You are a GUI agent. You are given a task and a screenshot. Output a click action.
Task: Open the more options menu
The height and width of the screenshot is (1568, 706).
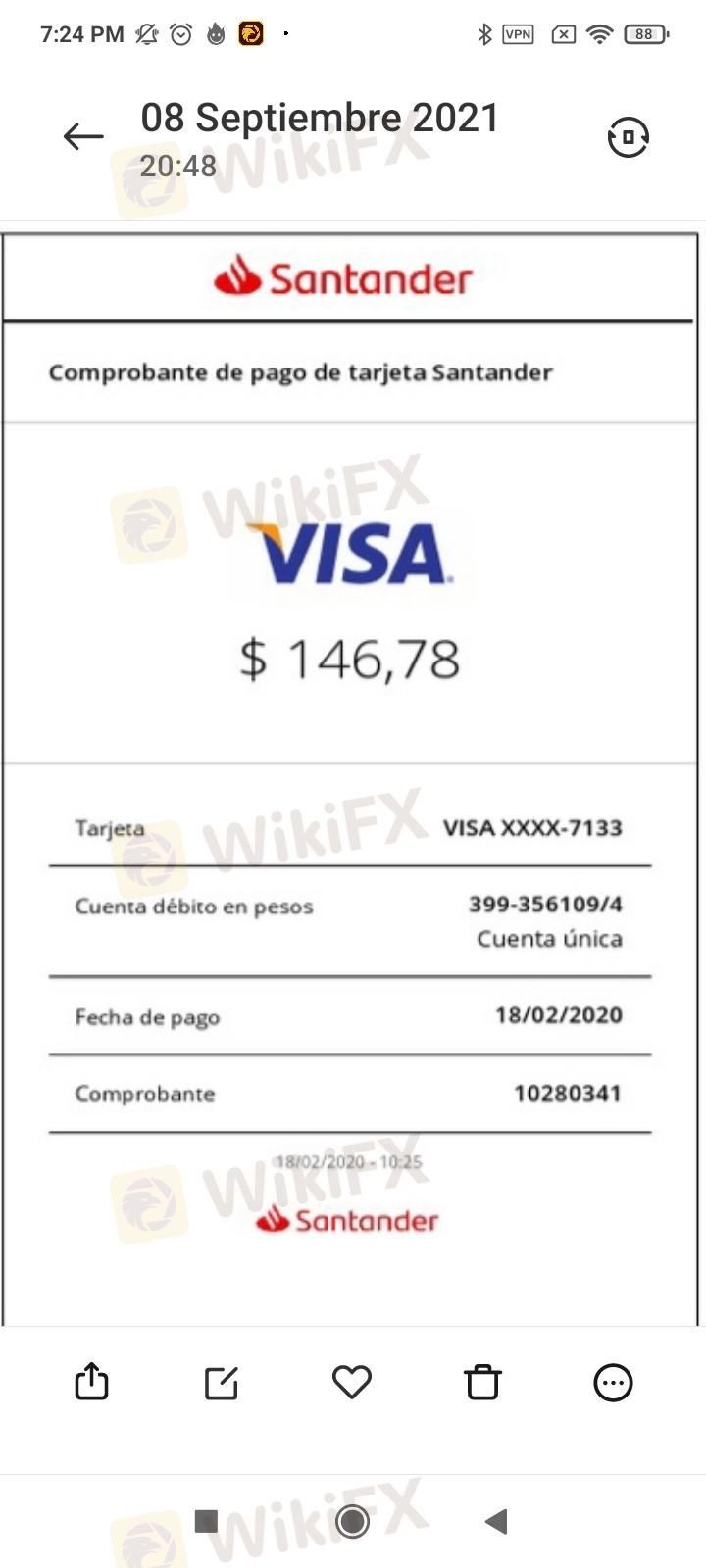(613, 1383)
